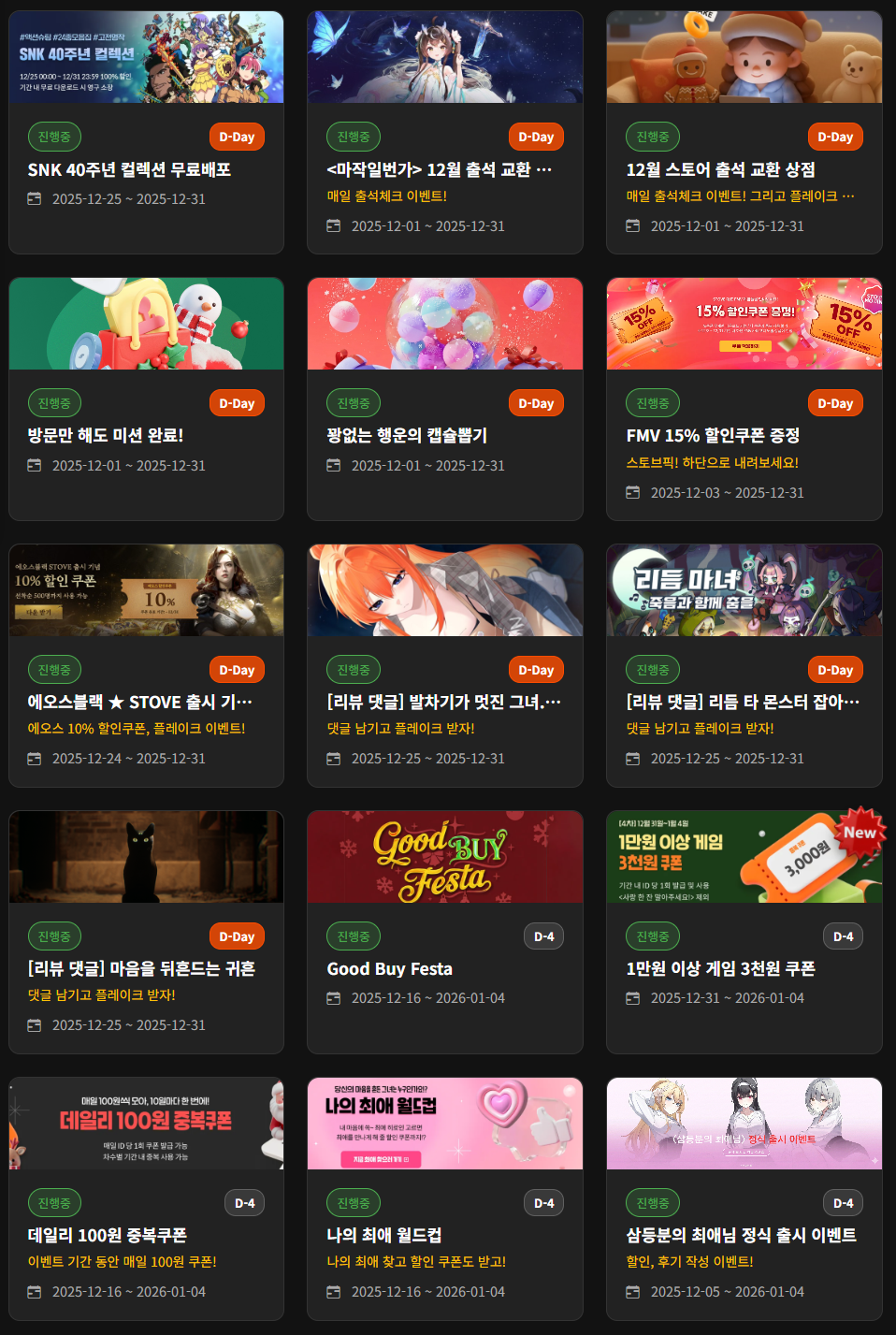Open the 에오스블랙 ★ STOVE 출시 기념 card

click(x=140, y=702)
